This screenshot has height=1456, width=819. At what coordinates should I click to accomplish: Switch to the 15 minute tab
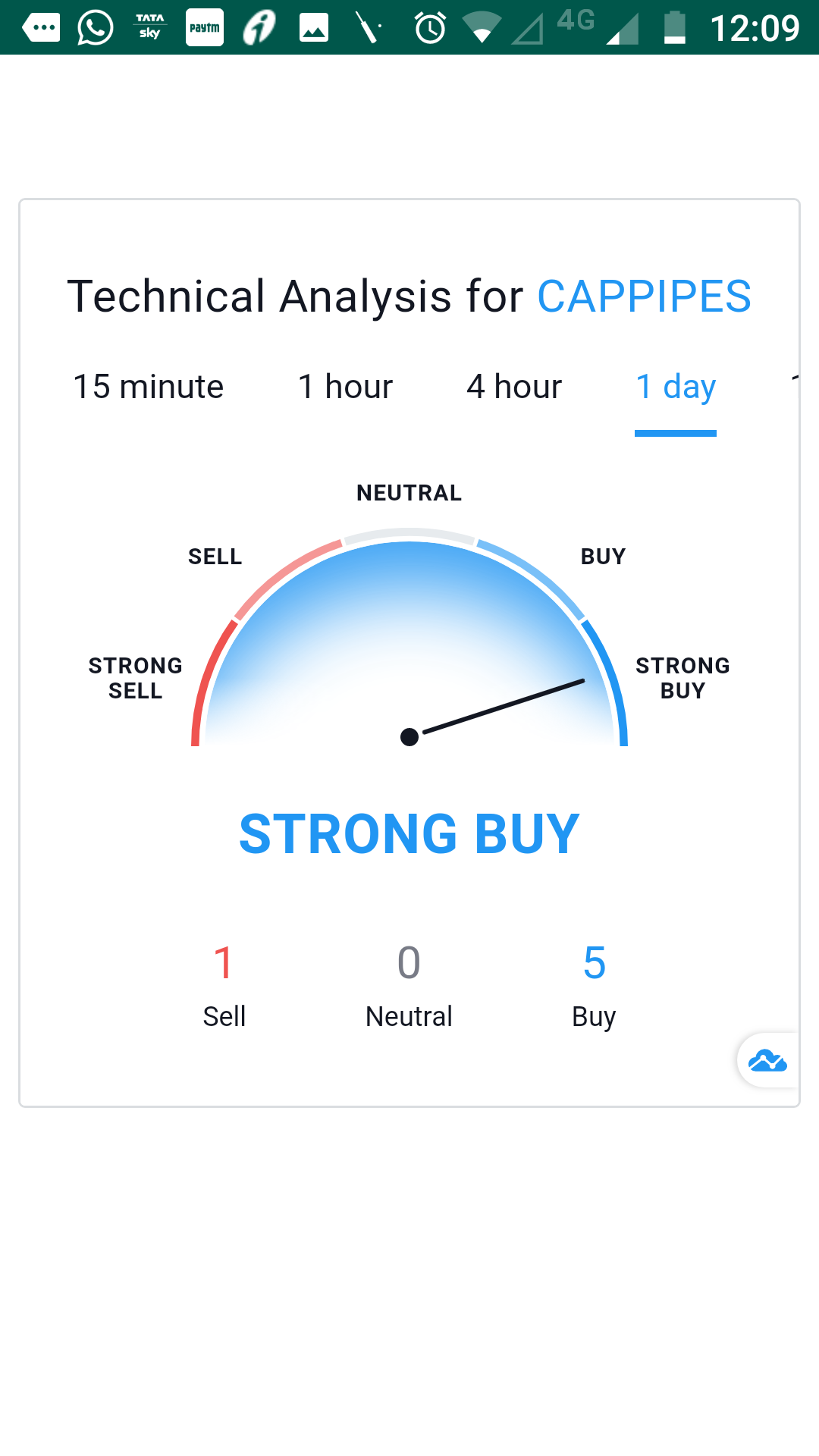pyautogui.click(x=148, y=387)
